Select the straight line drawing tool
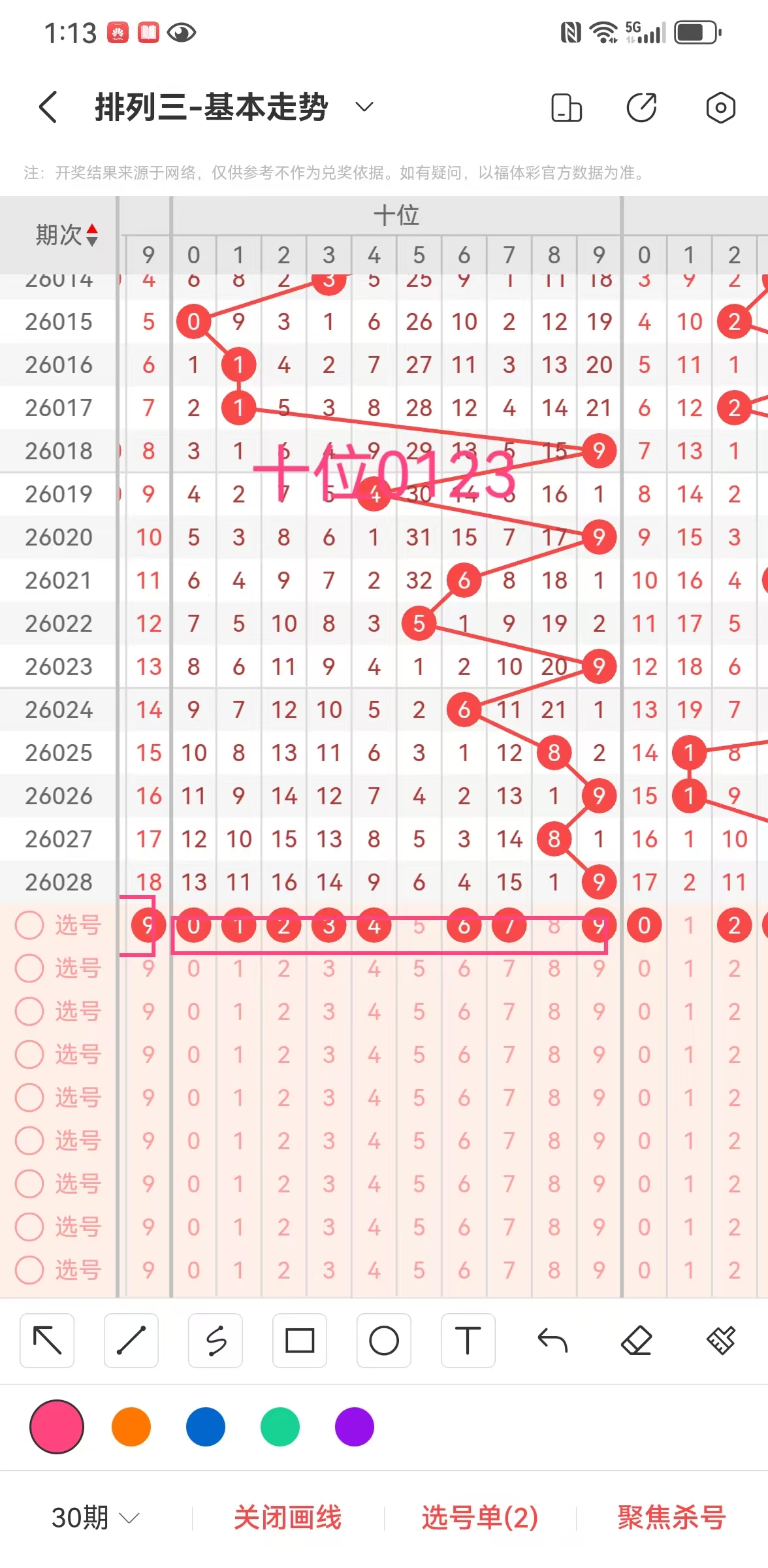This screenshot has width=768, height=1568. coord(131,1341)
